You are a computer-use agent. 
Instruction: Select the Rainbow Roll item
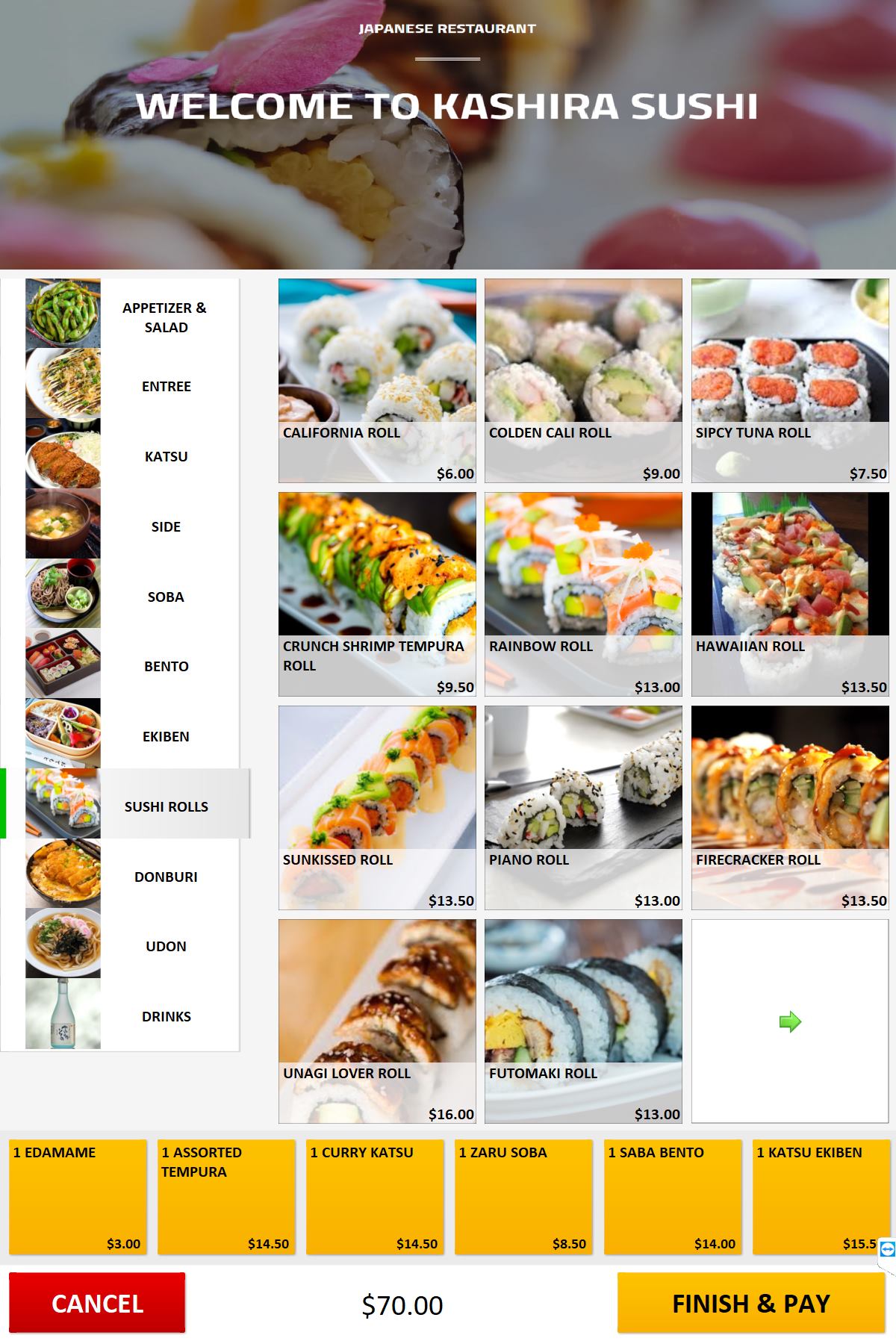coord(583,594)
